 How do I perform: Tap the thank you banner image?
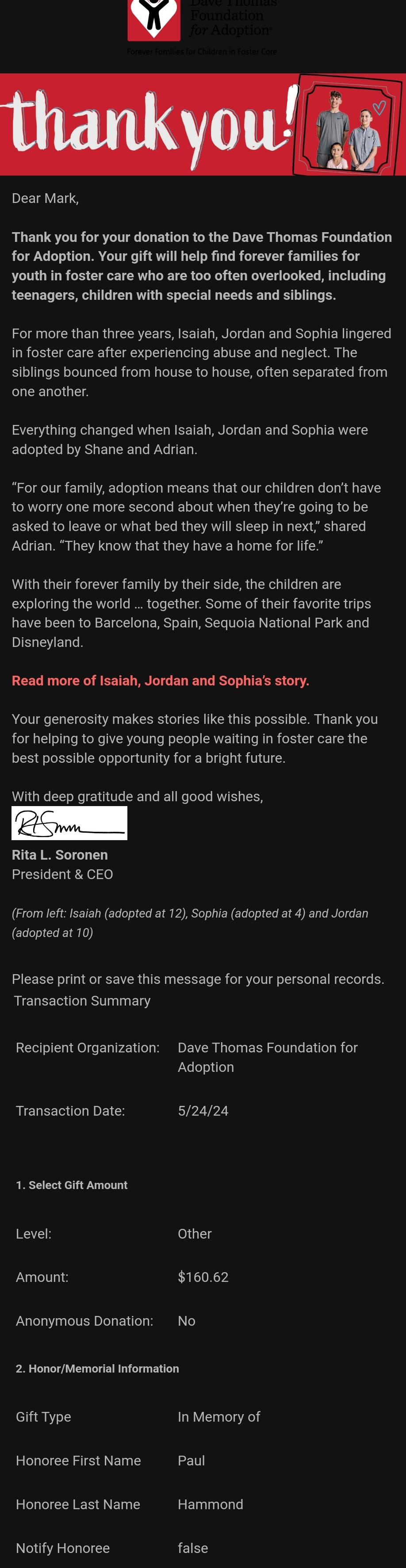click(x=203, y=125)
